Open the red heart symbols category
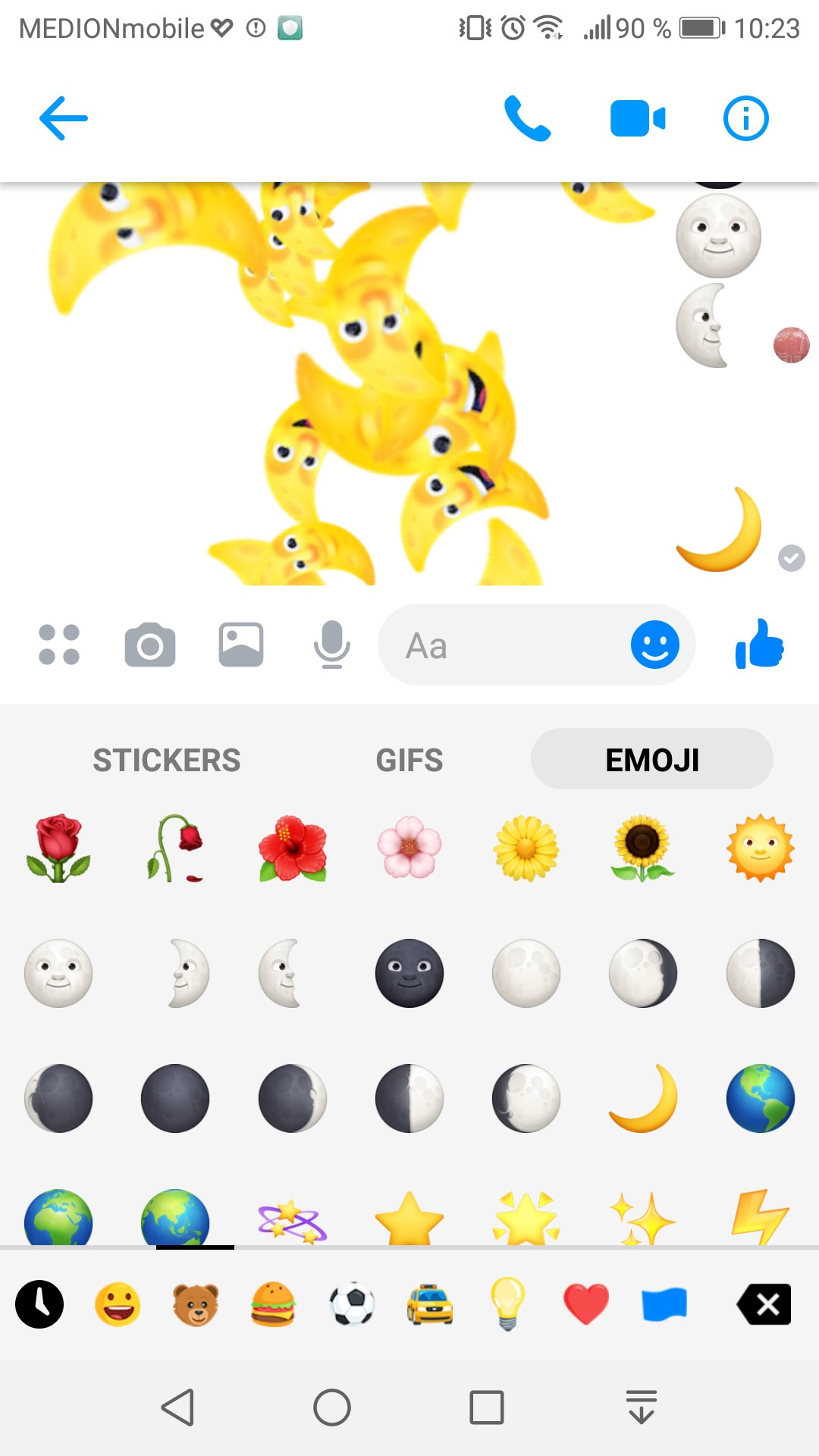Image resolution: width=819 pixels, height=1456 pixels. (586, 1304)
